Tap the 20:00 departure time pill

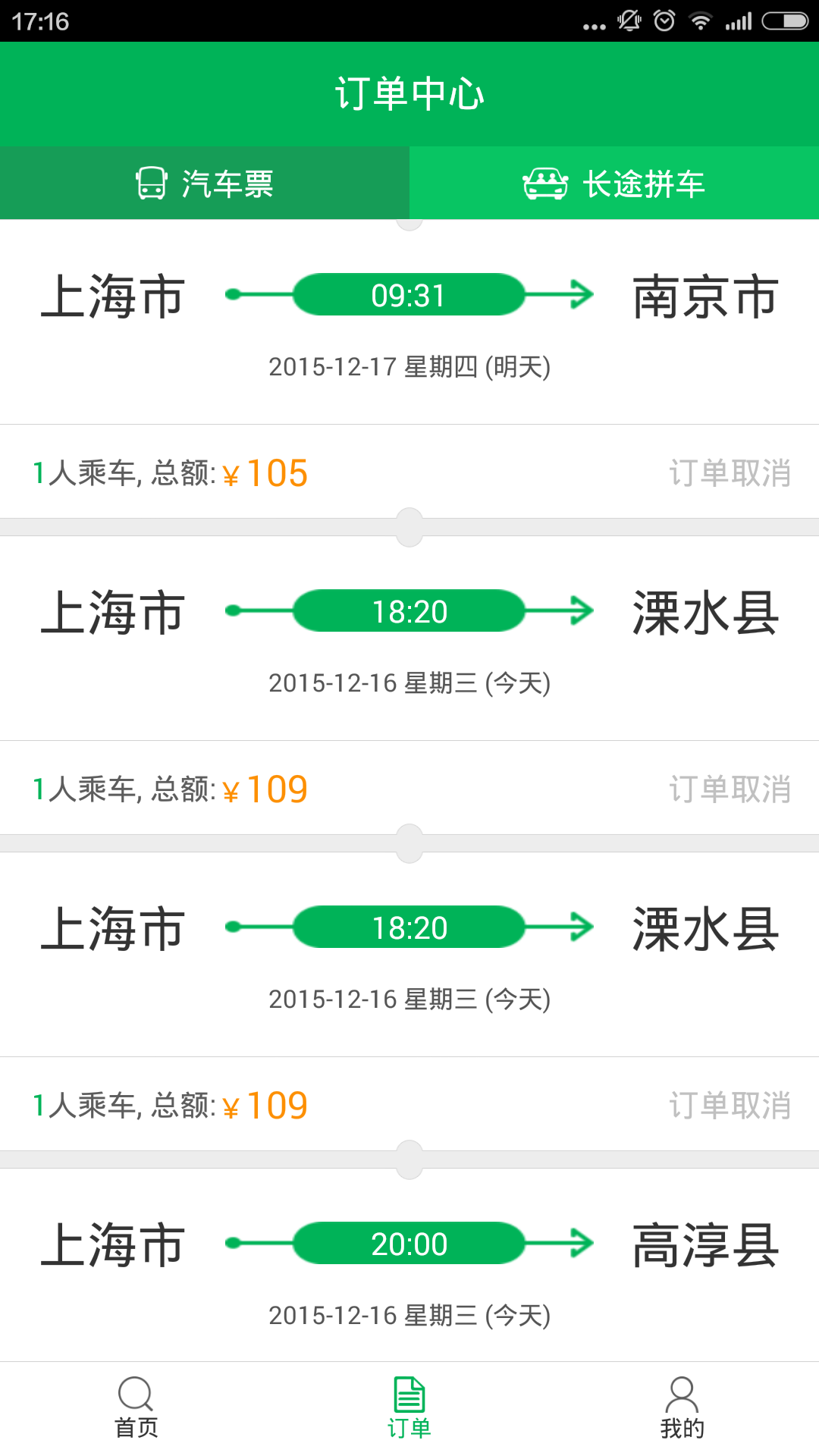coord(409,1243)
